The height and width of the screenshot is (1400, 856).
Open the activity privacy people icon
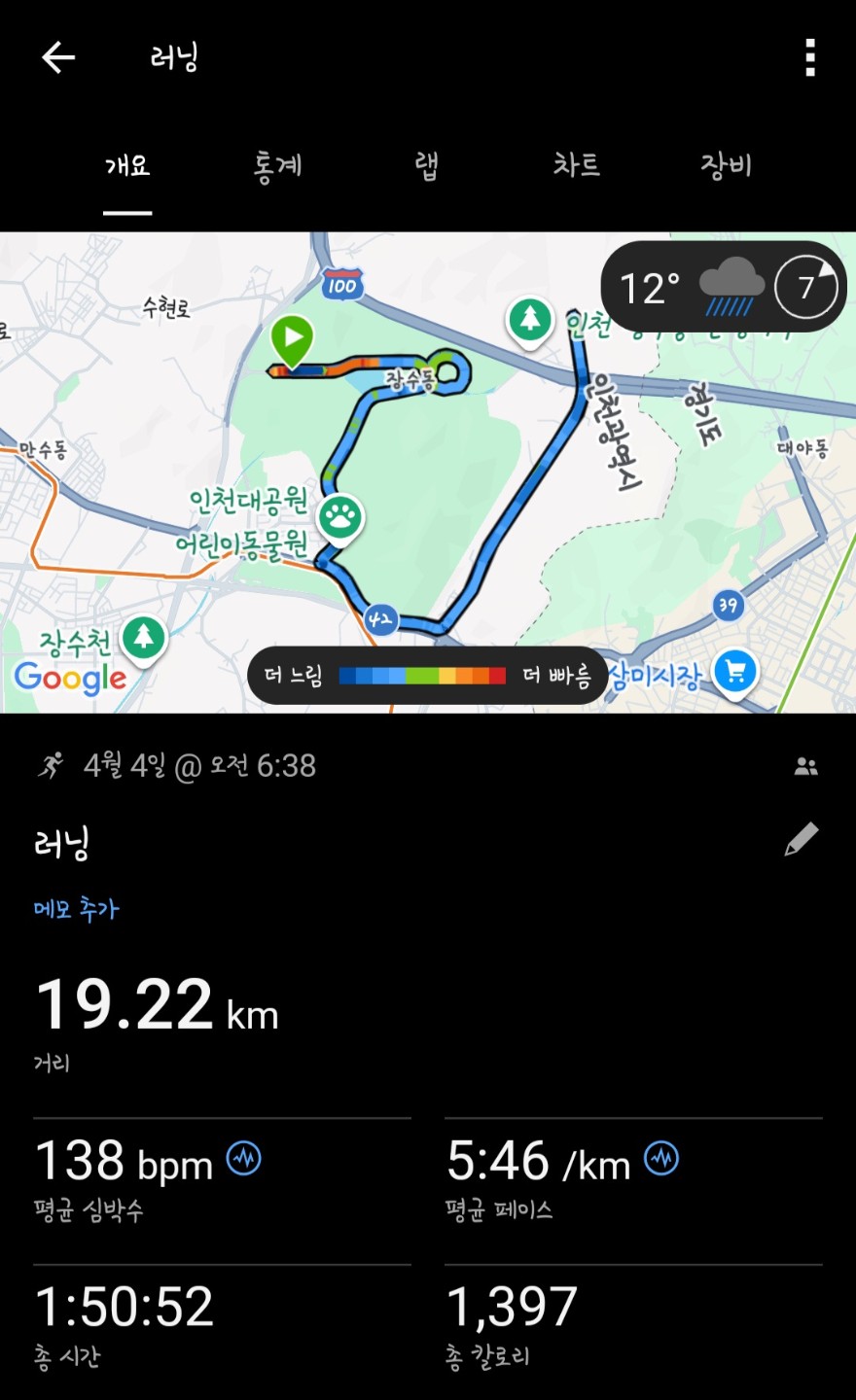805,767
